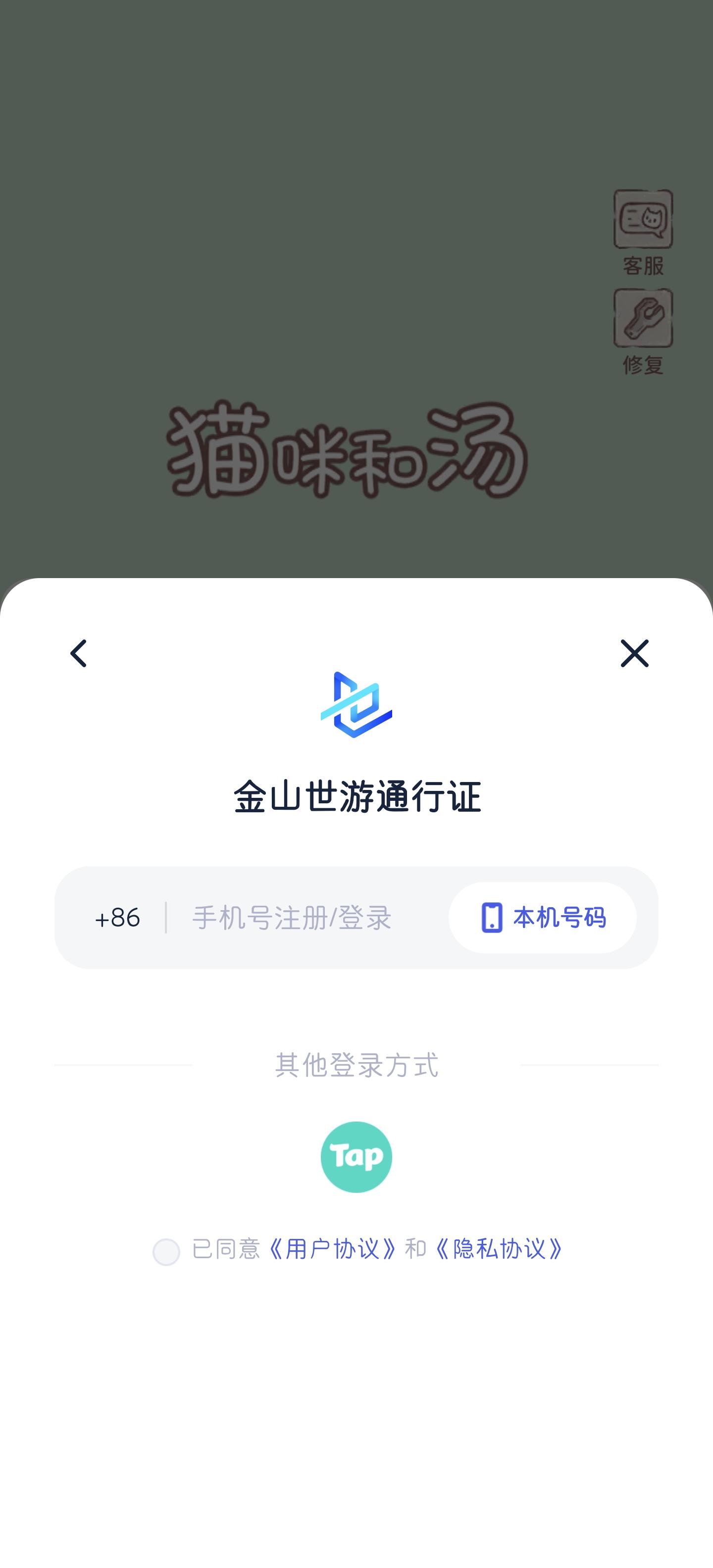Check the agreement consent checkbox

166,1251
